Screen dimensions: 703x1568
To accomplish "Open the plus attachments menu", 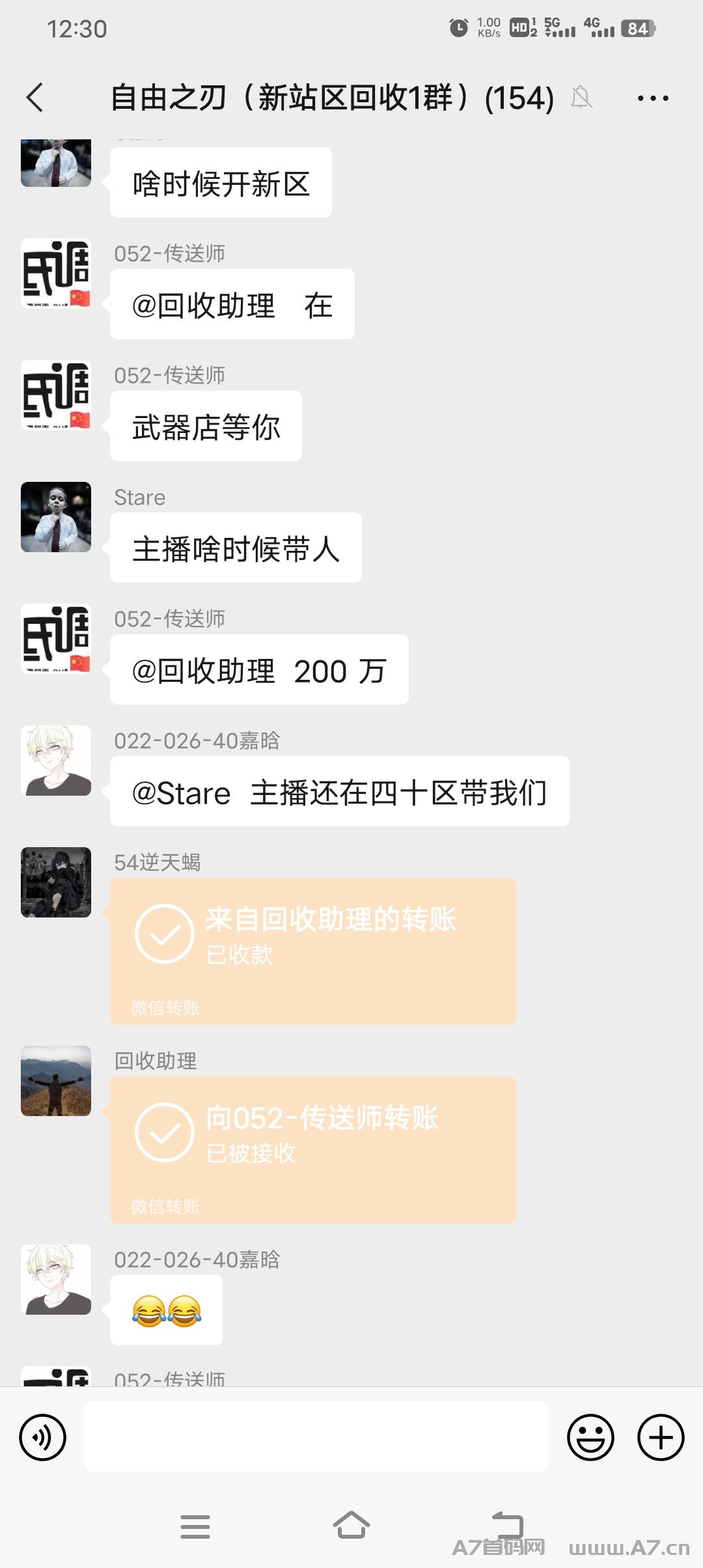I will tap(661, 1437).
